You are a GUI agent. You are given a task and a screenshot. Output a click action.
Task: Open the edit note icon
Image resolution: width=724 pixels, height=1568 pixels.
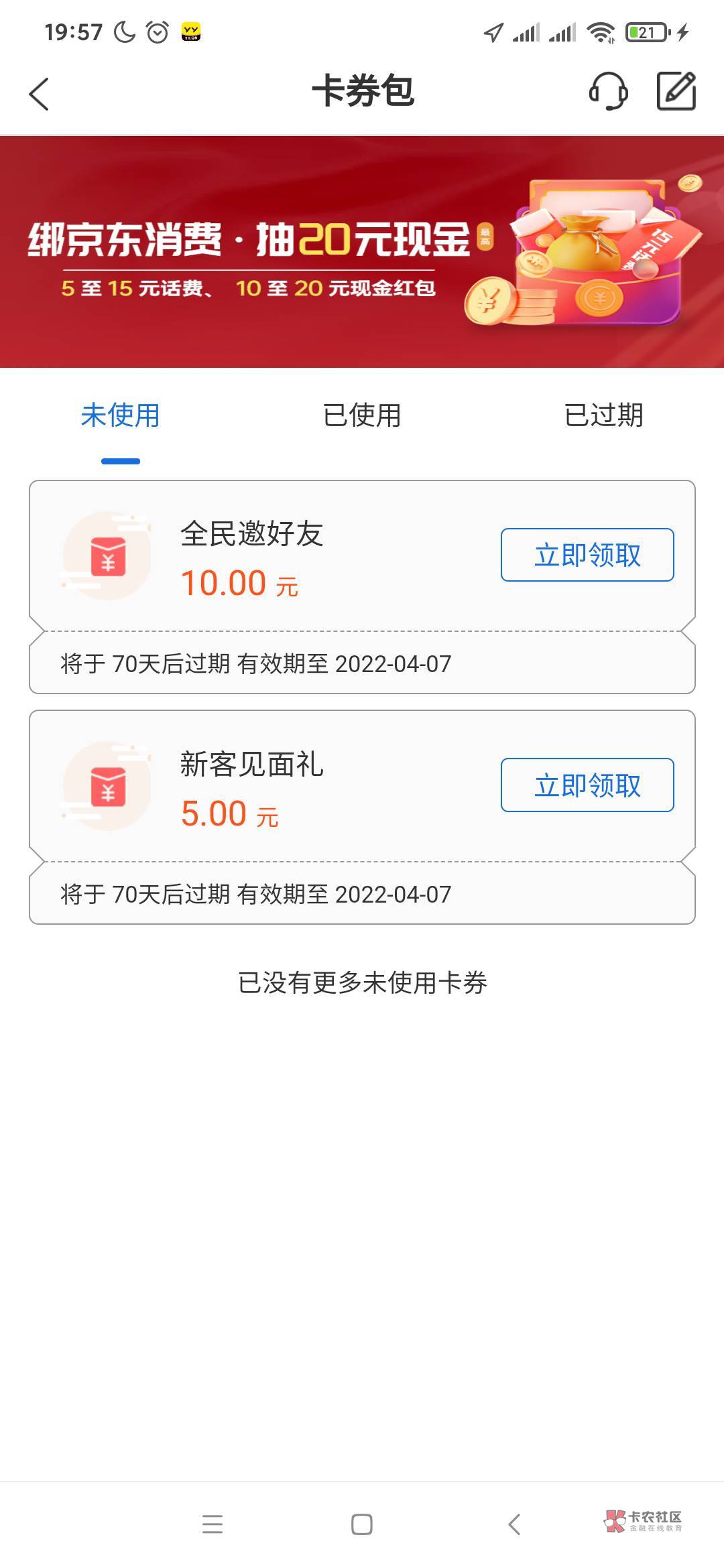tap(676, 91)
